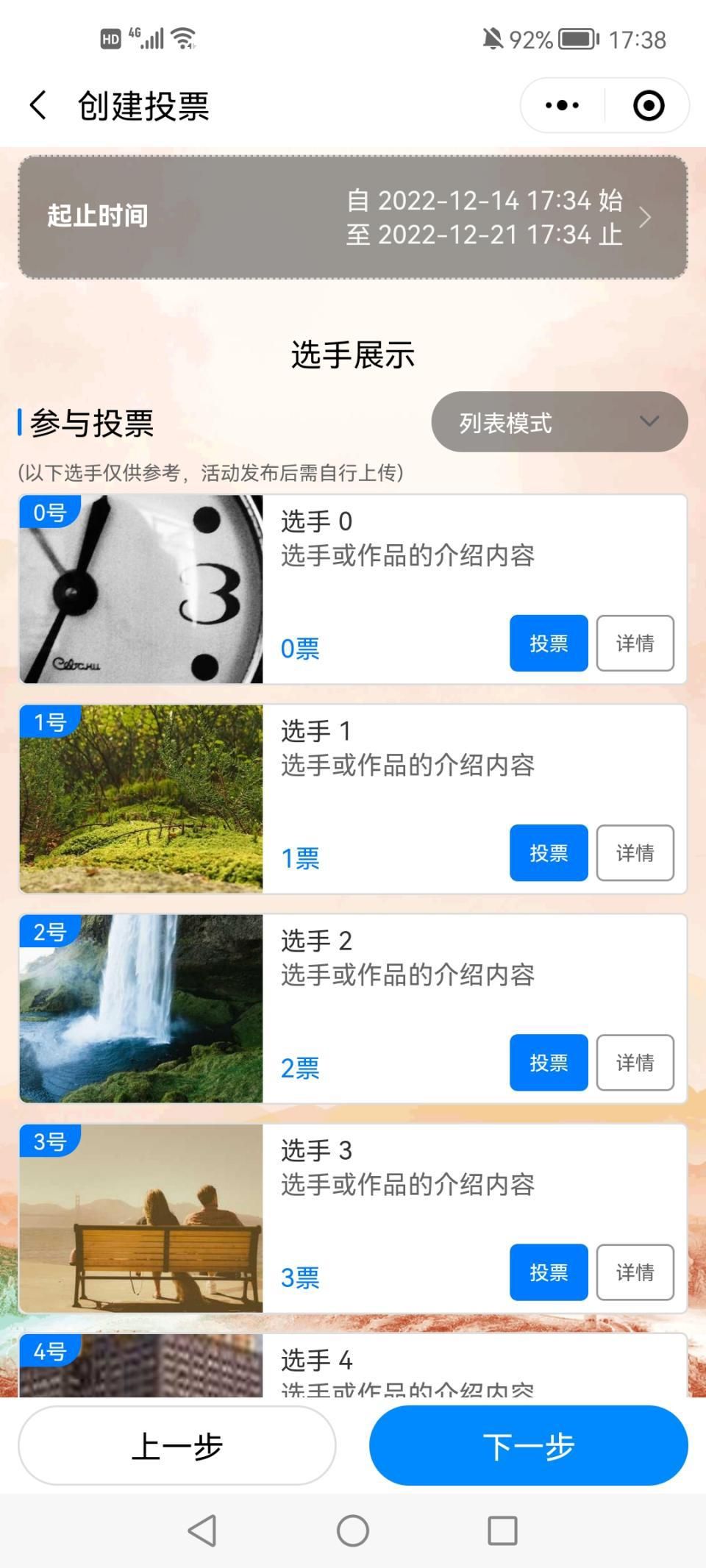Viewport: 706px width, 1568px height.
Task: Go to the system home screen
Action: (353, 1531)
